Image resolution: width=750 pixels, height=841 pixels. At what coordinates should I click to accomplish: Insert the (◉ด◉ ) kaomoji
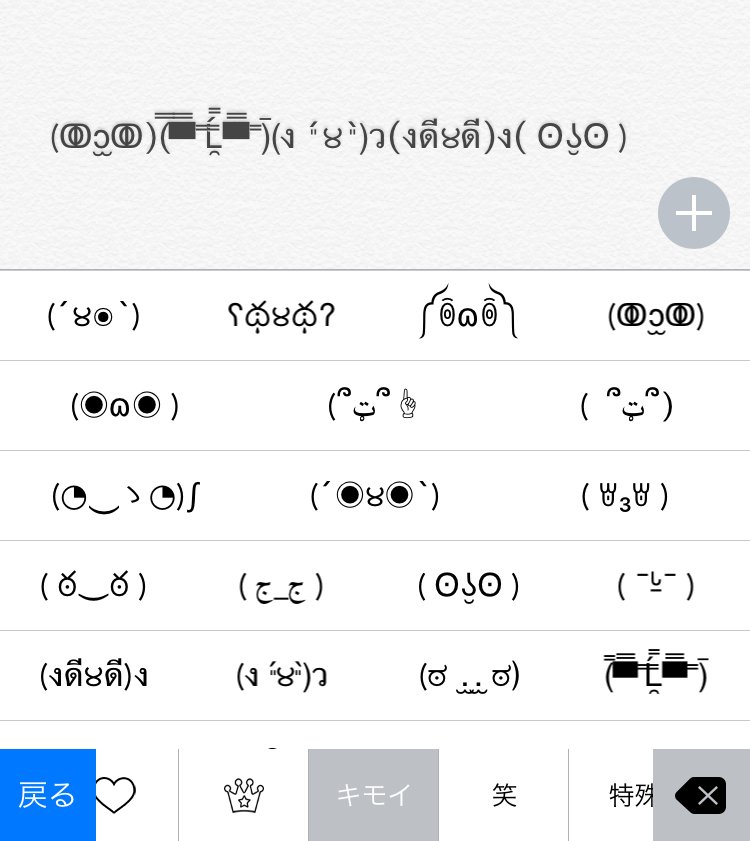125,406
